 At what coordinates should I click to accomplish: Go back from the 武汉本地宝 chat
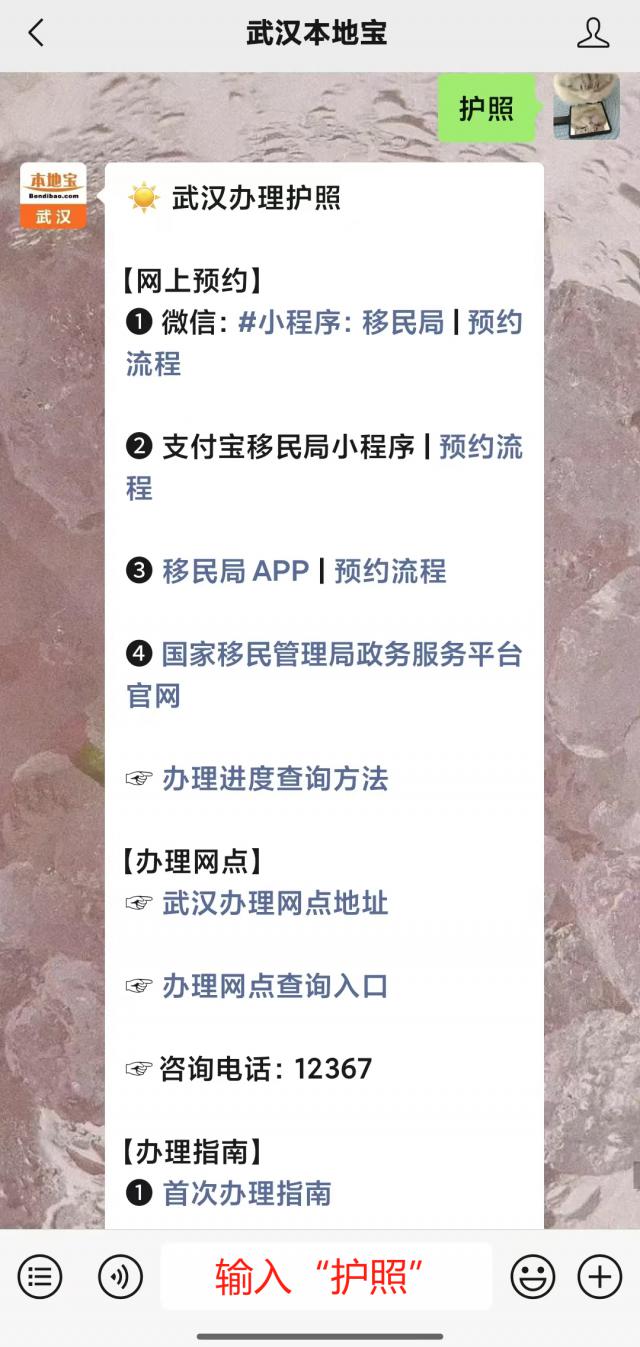[x=36, y=34]
